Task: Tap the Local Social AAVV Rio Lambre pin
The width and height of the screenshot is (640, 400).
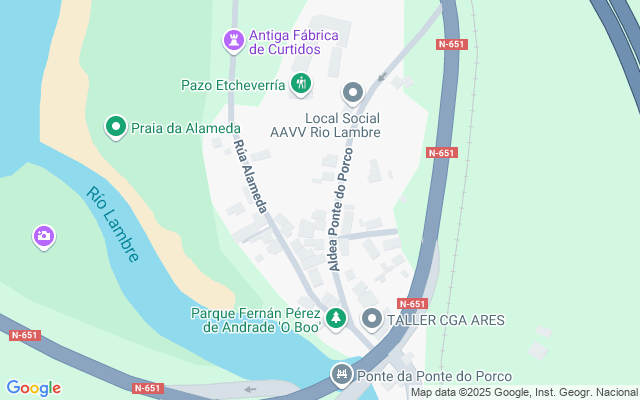Action: (x=352, y=94)
